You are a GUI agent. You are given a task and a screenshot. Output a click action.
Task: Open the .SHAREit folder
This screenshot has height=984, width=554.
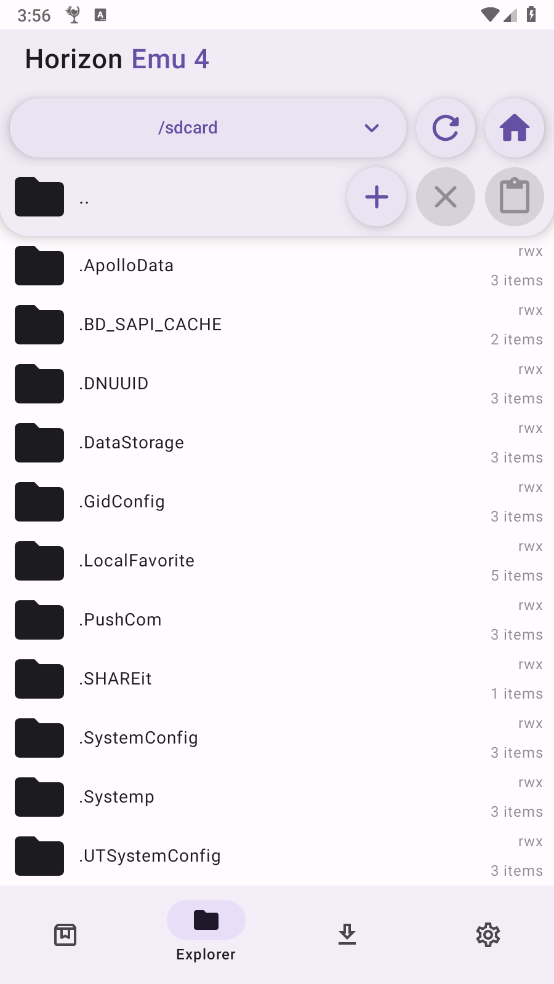tap(277, 678)
